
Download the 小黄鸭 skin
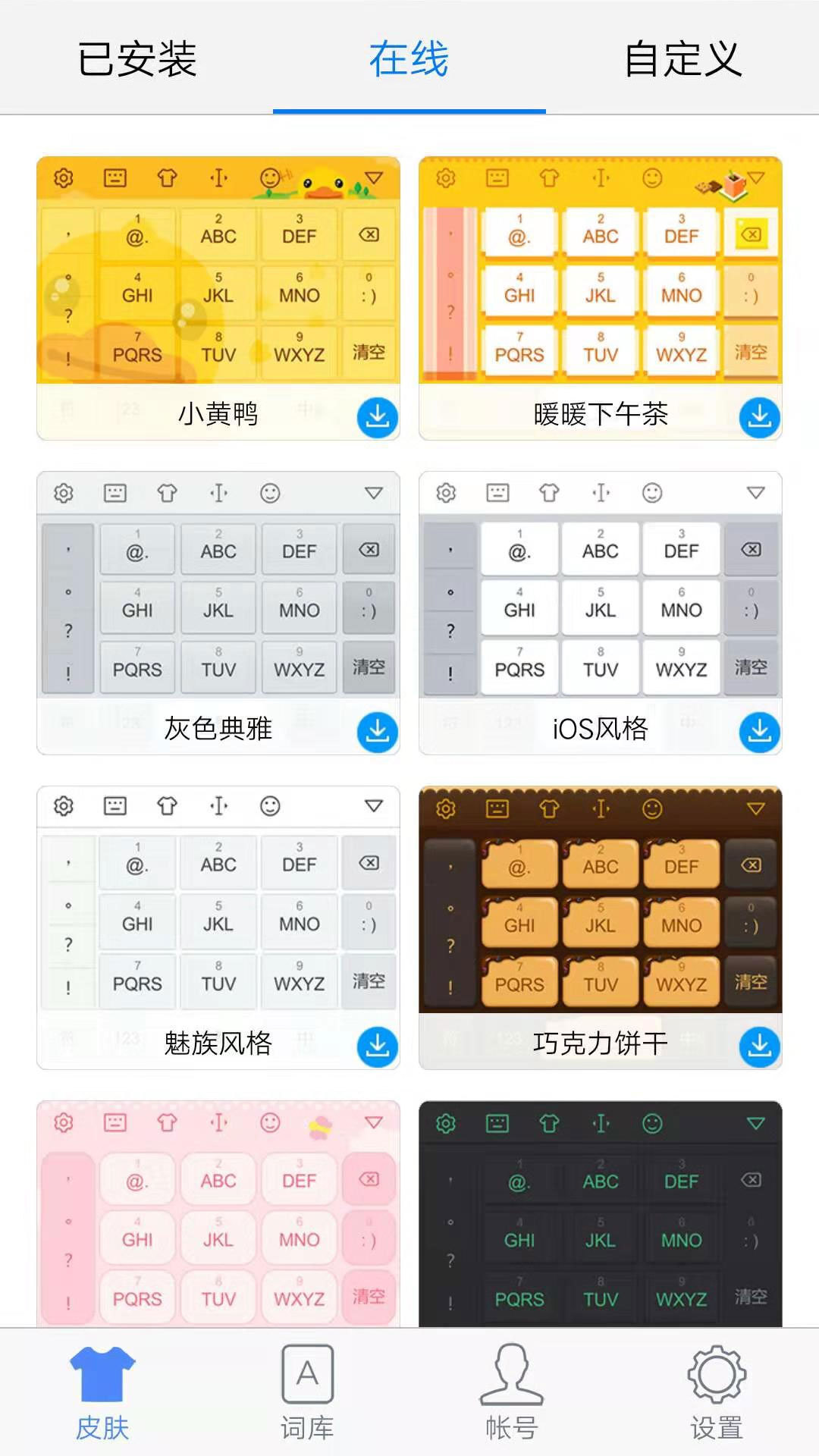(x=377, y=418)
